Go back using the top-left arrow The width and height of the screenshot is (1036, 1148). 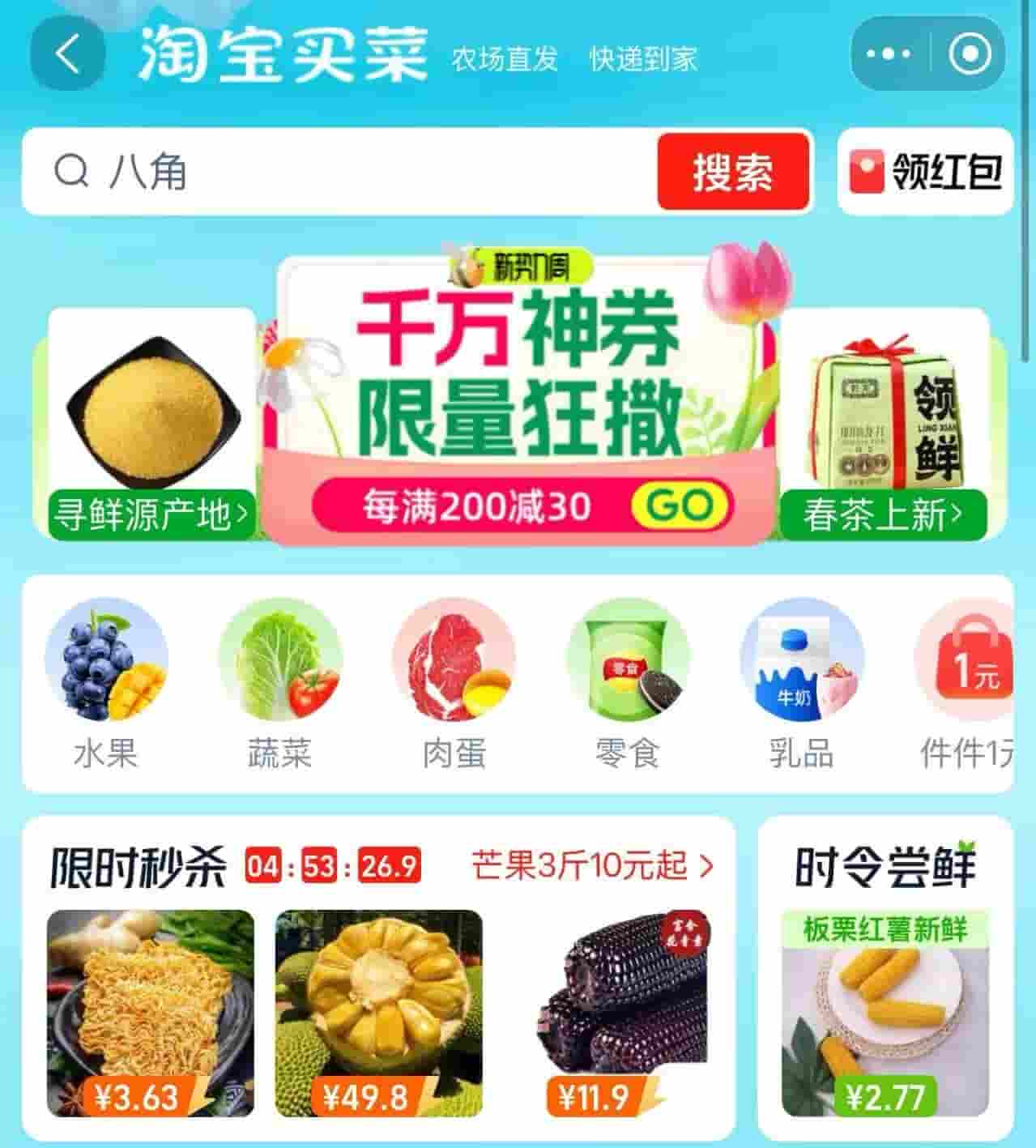[x=68, y=54]
